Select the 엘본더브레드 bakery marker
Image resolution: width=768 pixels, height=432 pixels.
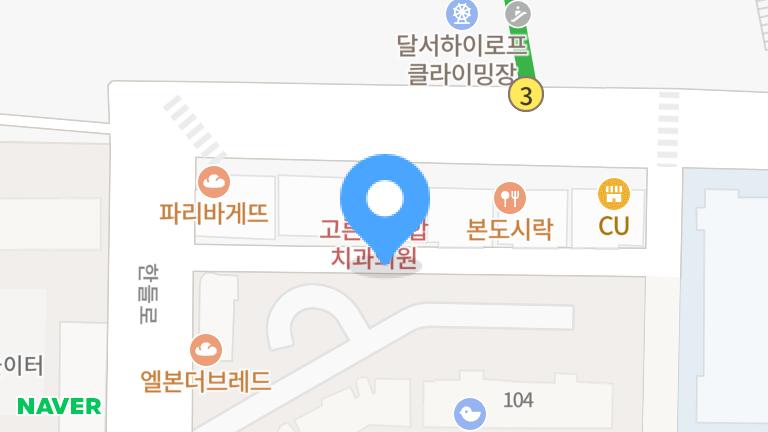(x=207, y=349)
